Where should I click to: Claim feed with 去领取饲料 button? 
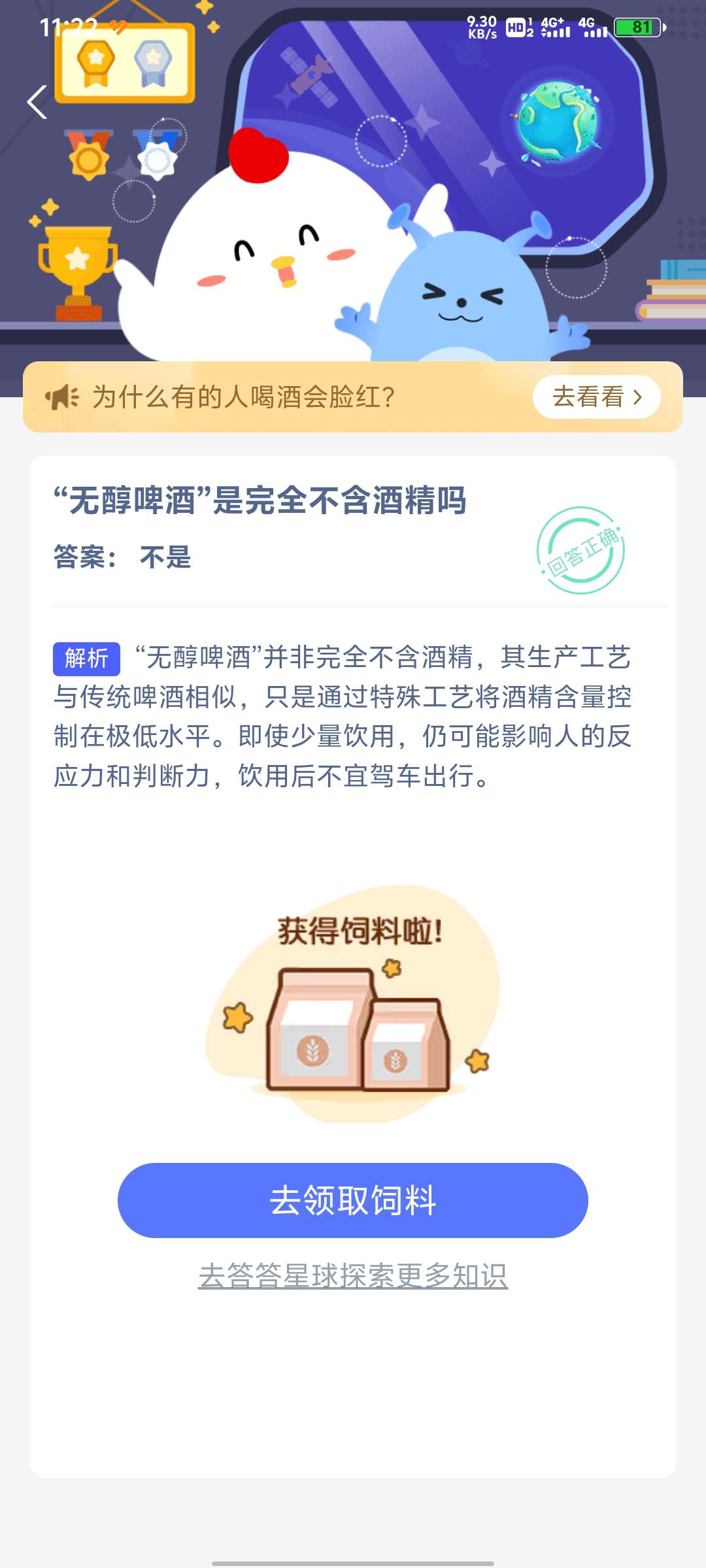[x=353, y=1200]
